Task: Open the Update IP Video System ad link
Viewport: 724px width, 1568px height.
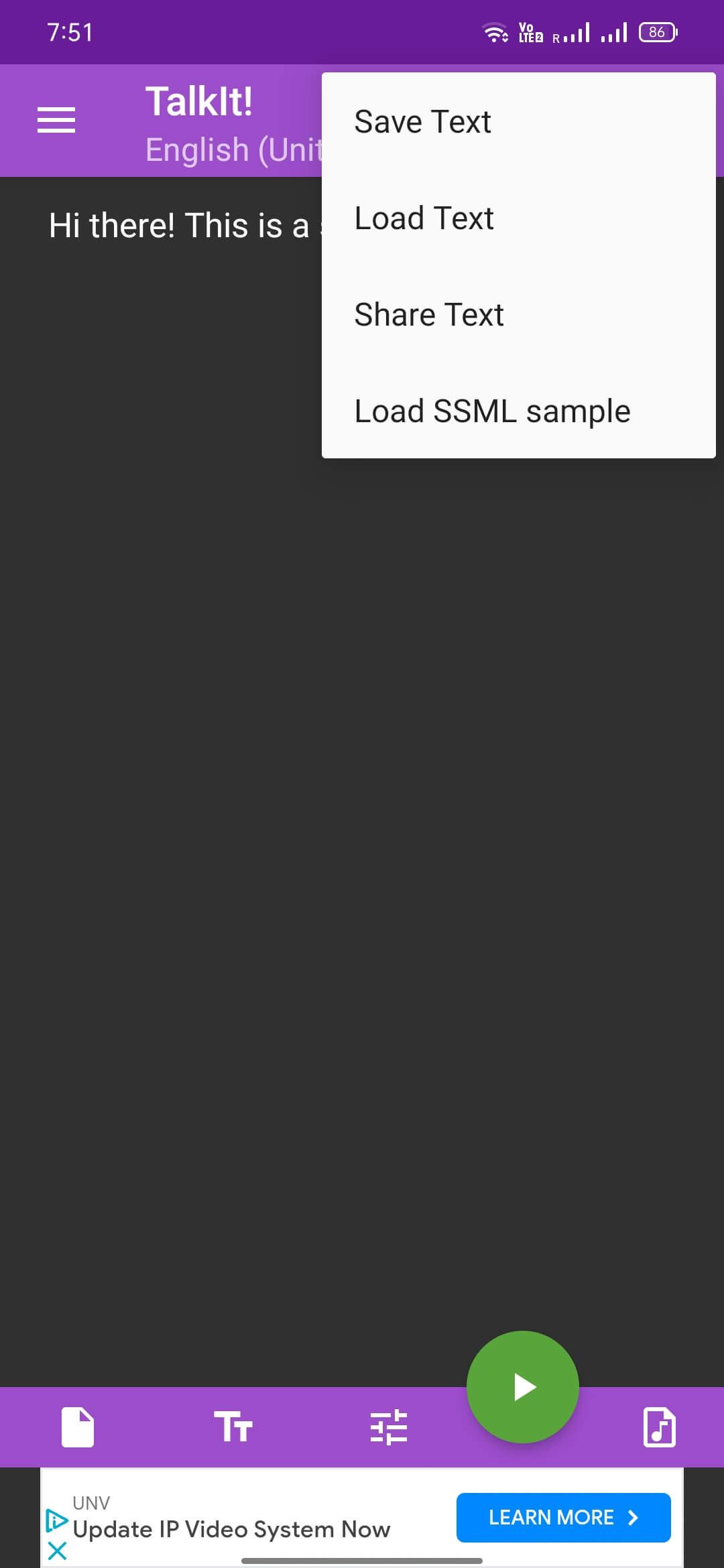Action: (x=231, y=1528)
